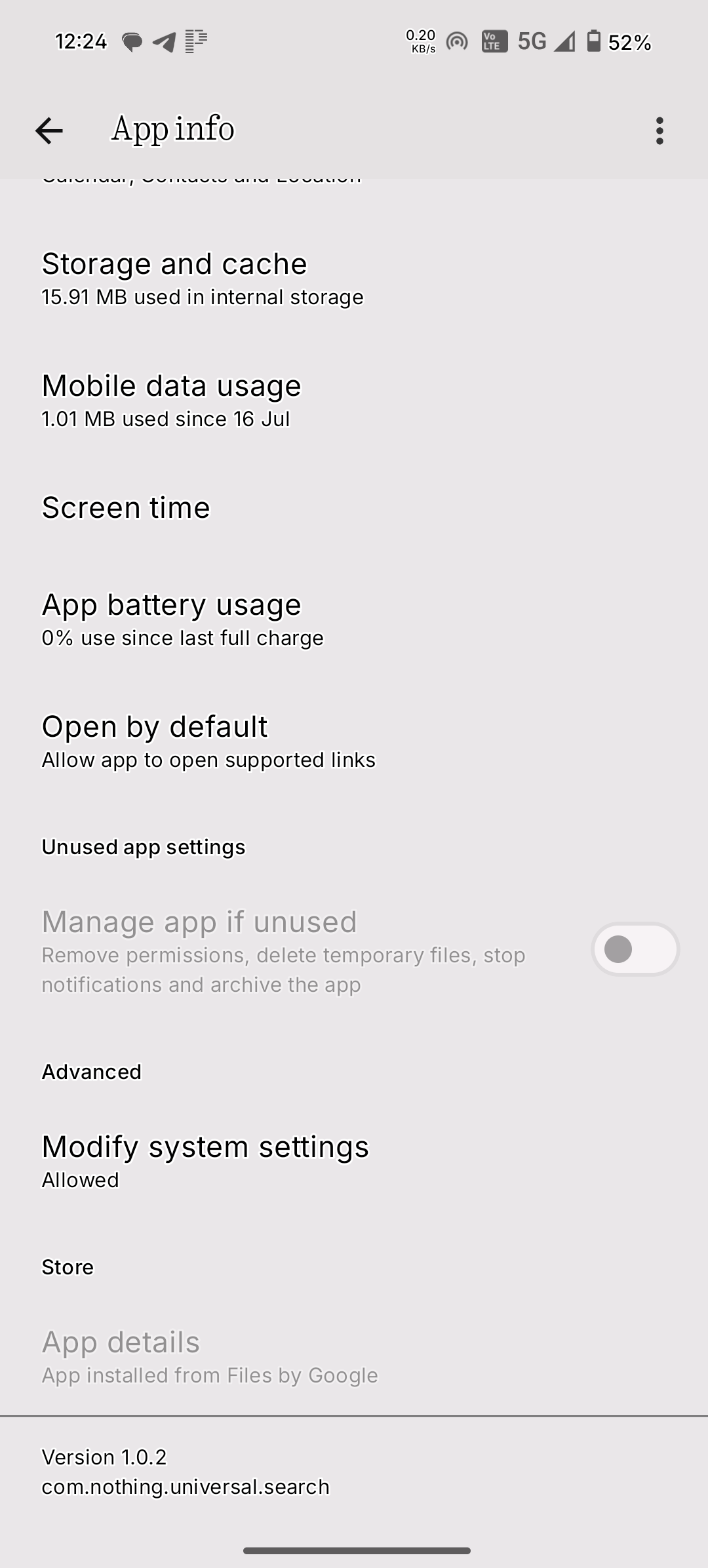
Task: View Mobile data usage details
Action: pyautogui.click(x=354, y=401)
